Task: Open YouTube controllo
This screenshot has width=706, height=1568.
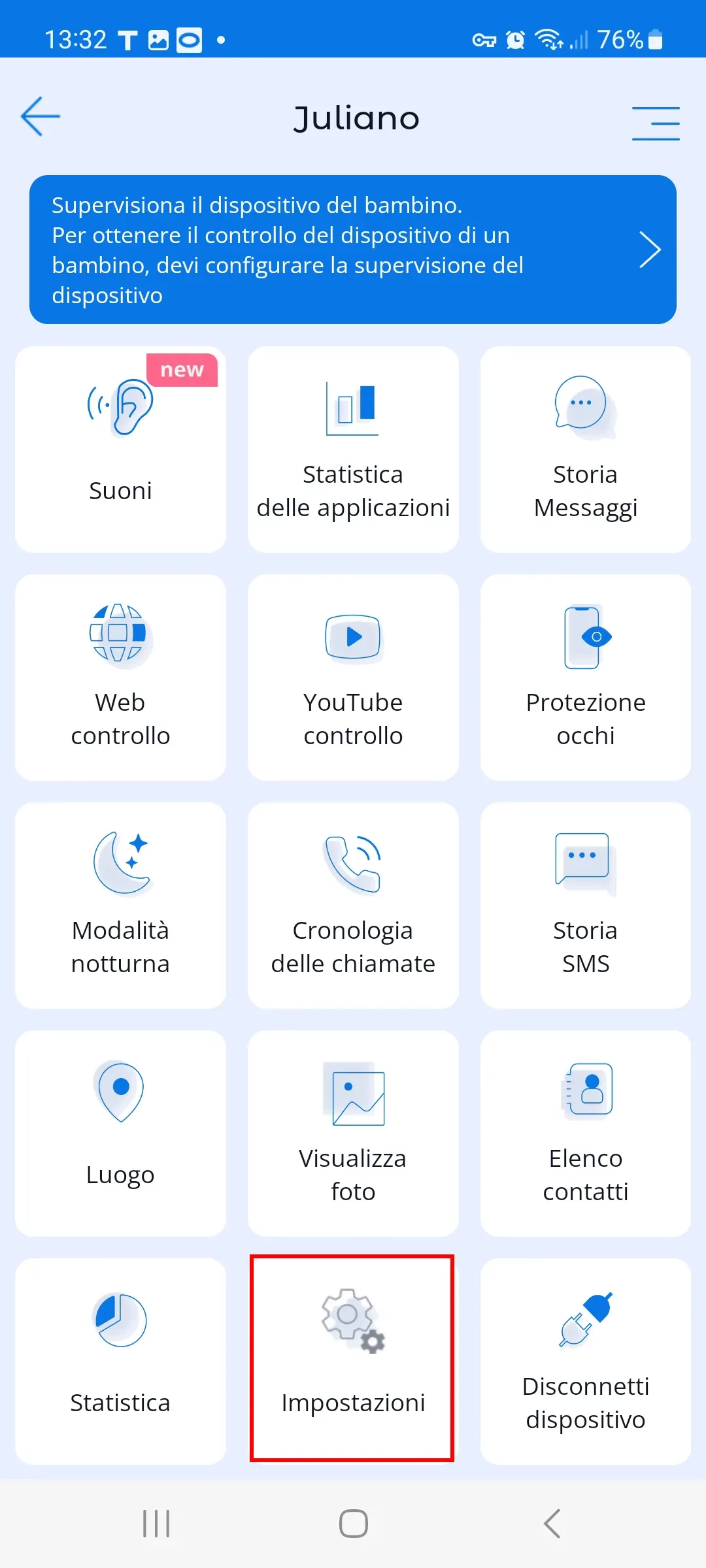Action: (353, 678)
